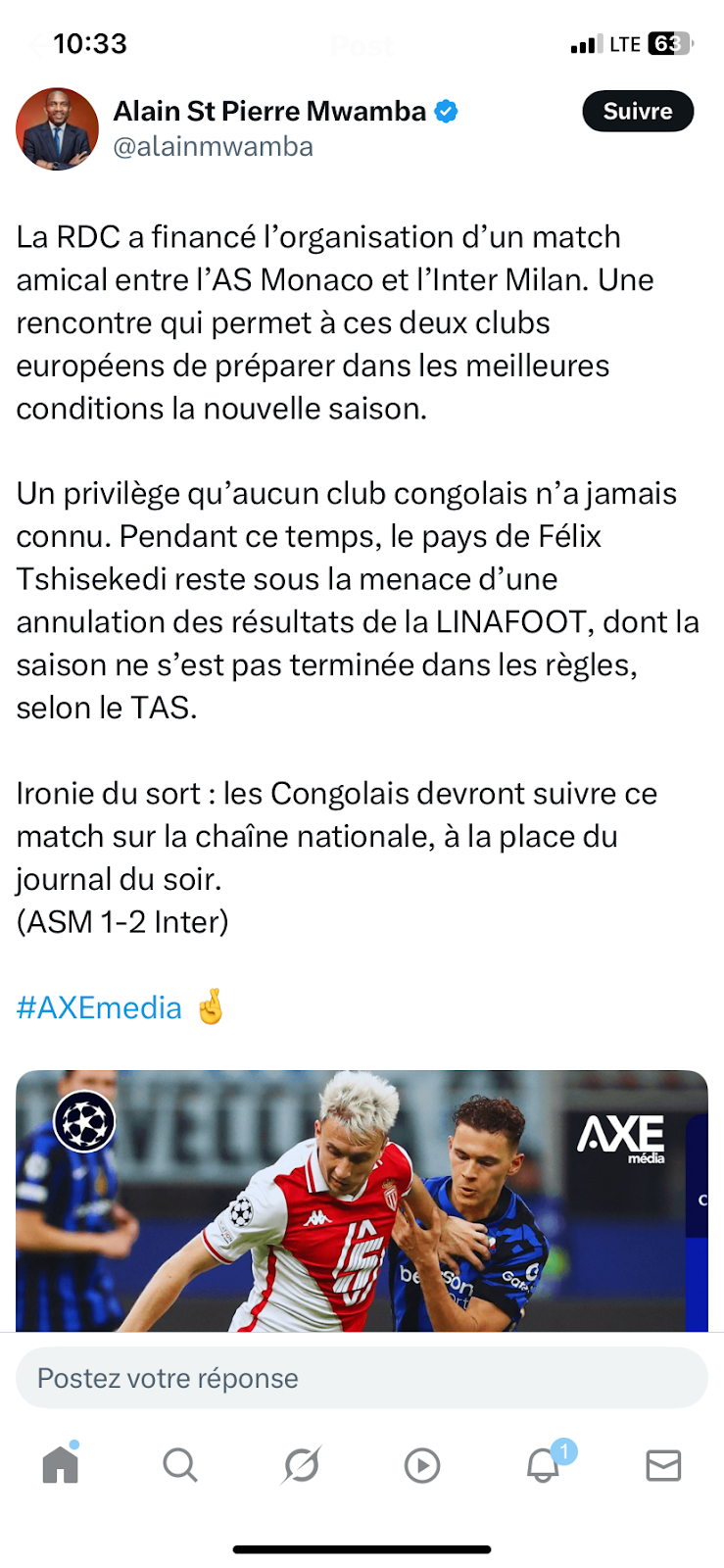Open the attached Monaco–Inter match image

coord(361,1200)
